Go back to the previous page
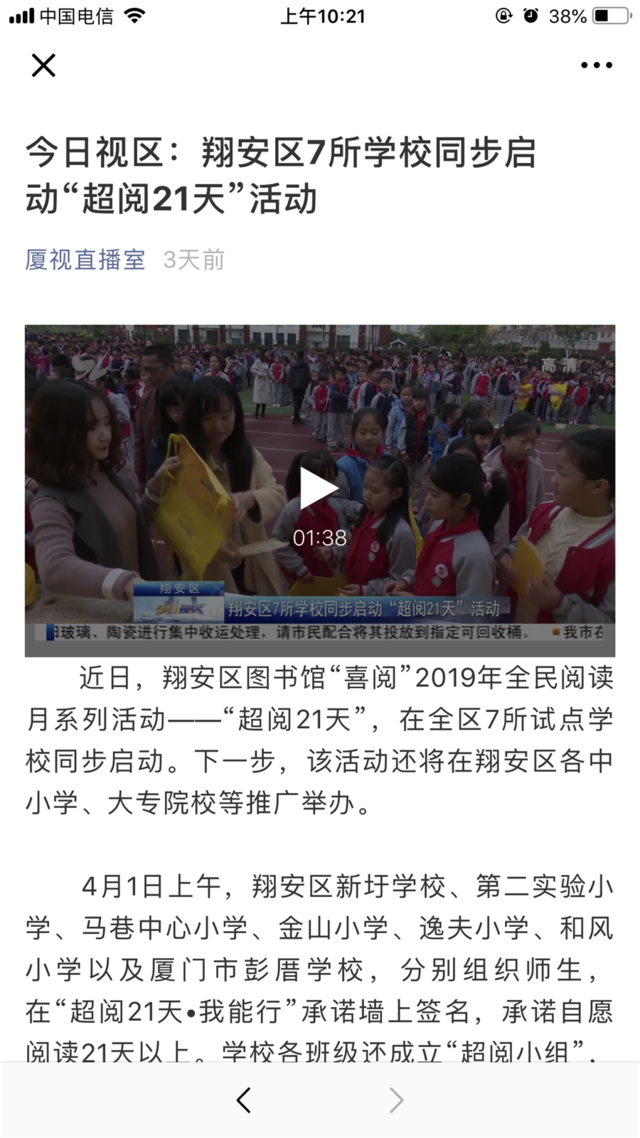 243,1100
